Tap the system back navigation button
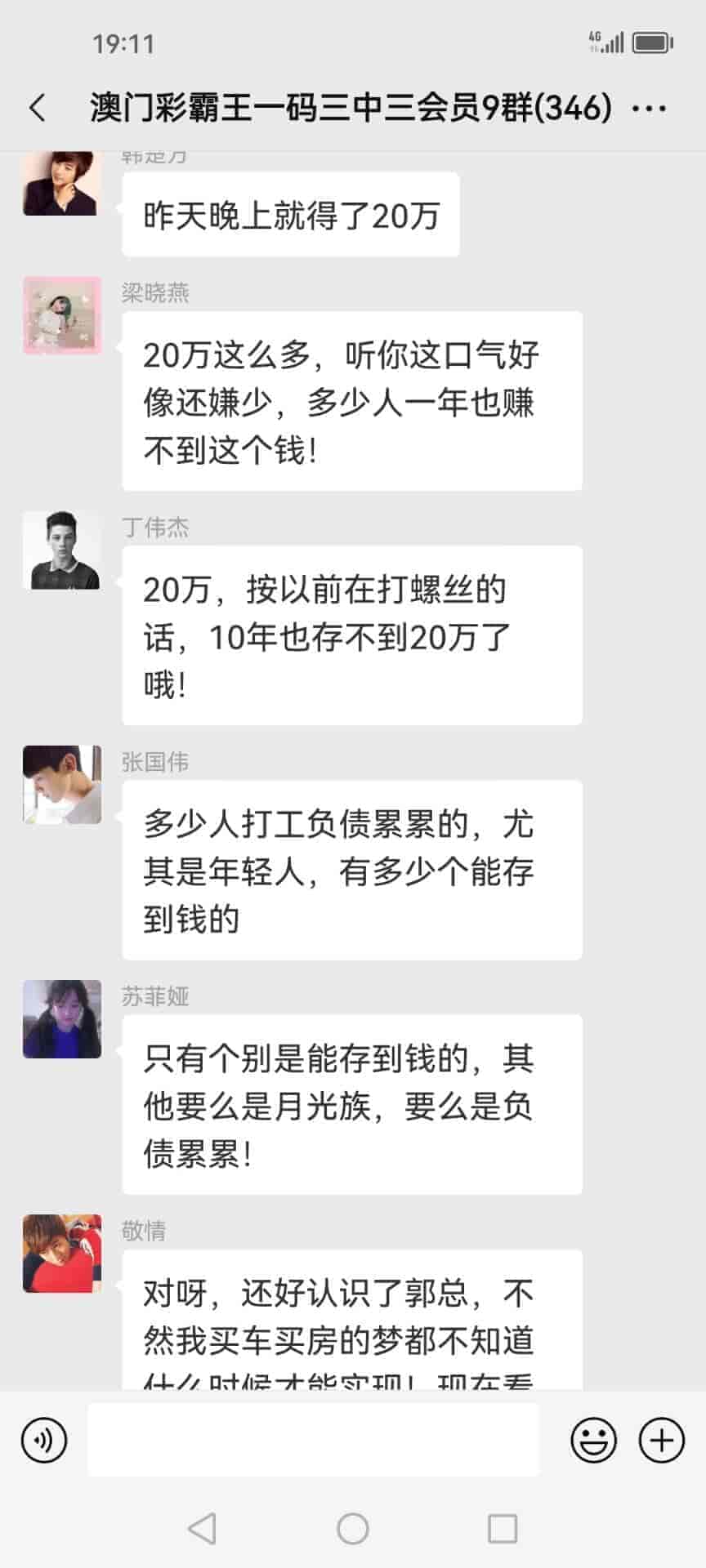This screenshot has width=706, height=1568. [202, 1528]
